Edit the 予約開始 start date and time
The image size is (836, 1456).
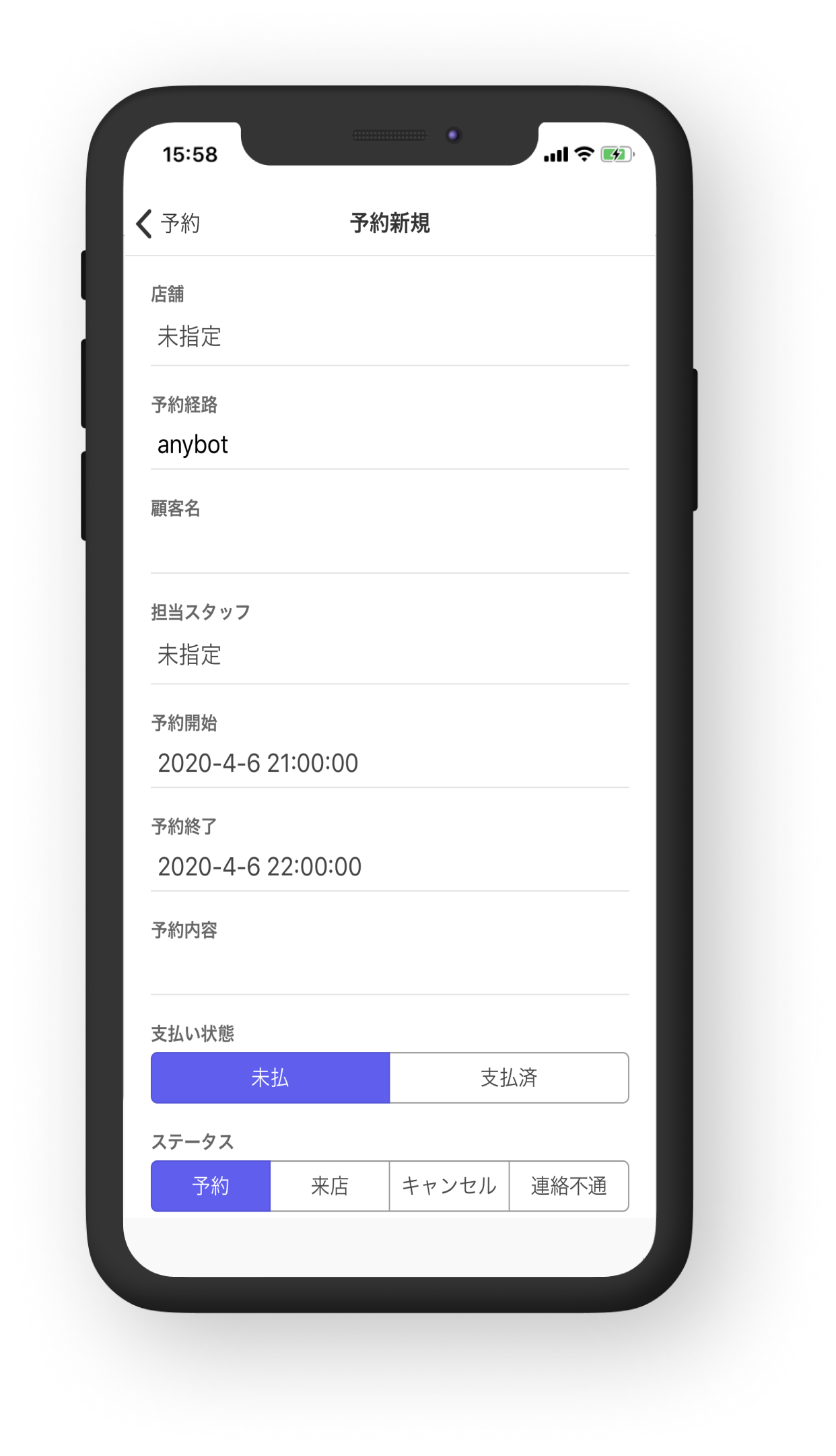[x=390, y=763]
